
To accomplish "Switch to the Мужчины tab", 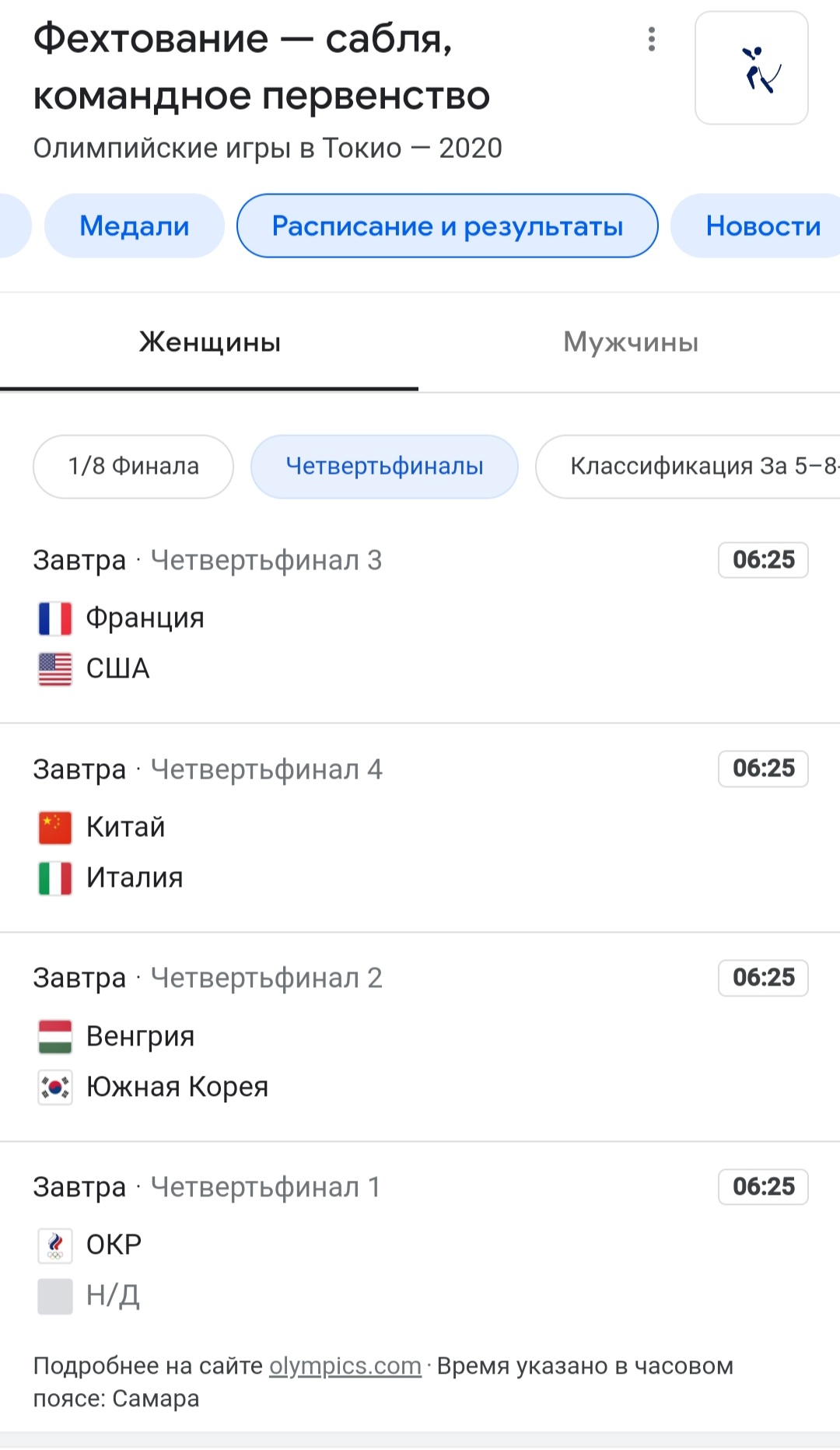I will pos(631,342).
